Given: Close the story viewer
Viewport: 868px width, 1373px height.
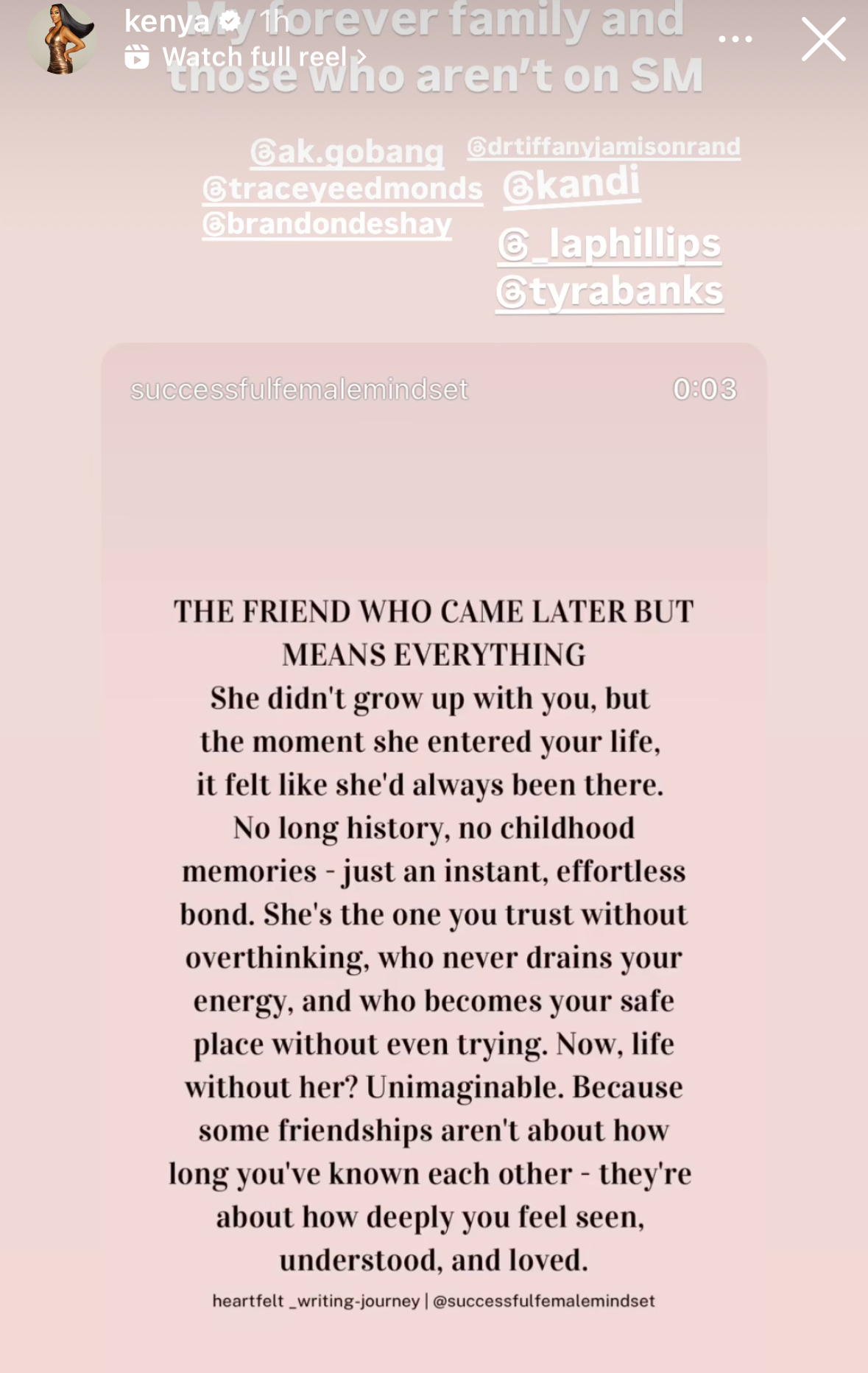Looking at the screenshot, I should click(822, 39).
